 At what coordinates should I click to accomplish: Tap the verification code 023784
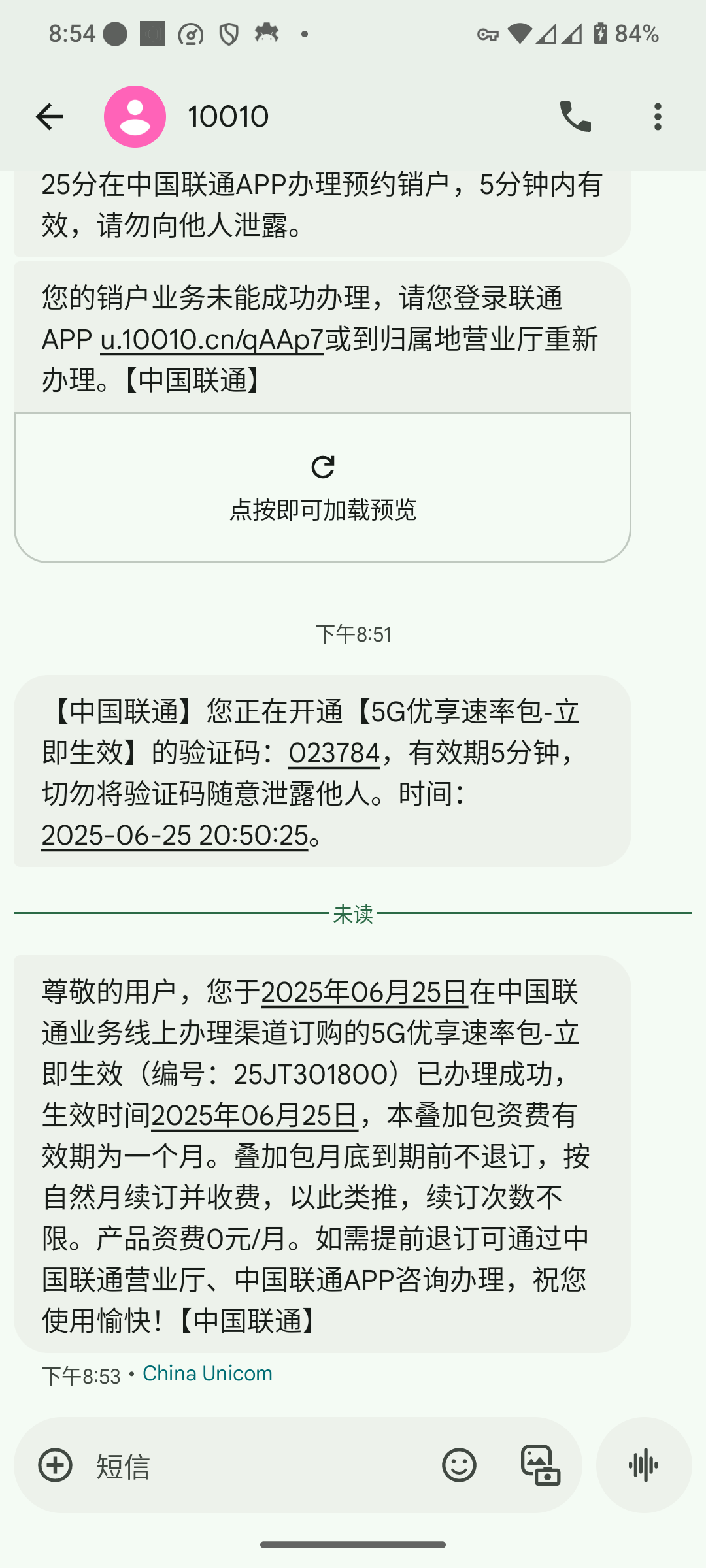point(334,753)
